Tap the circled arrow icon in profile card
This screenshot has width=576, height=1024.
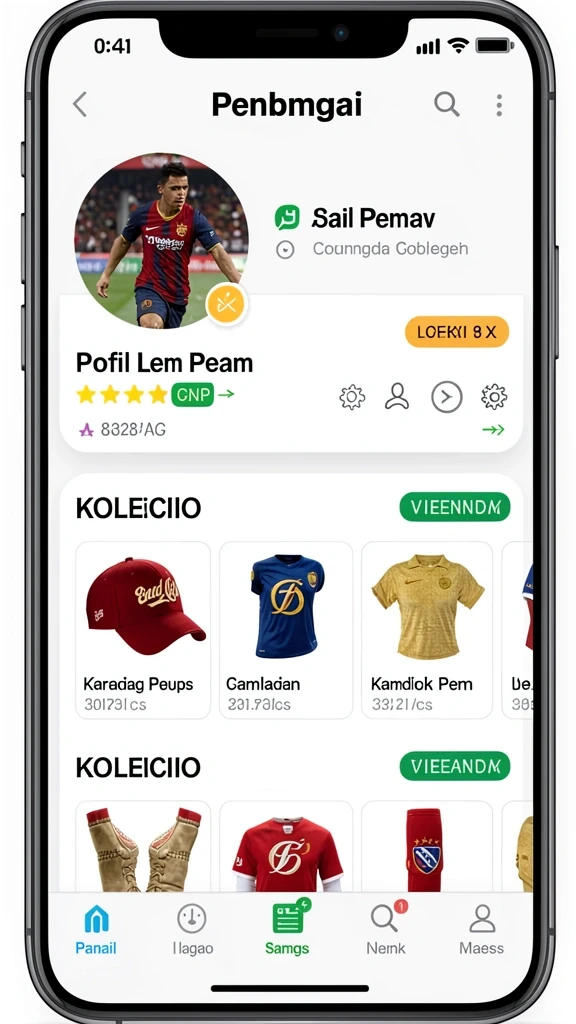click(447, 396)
